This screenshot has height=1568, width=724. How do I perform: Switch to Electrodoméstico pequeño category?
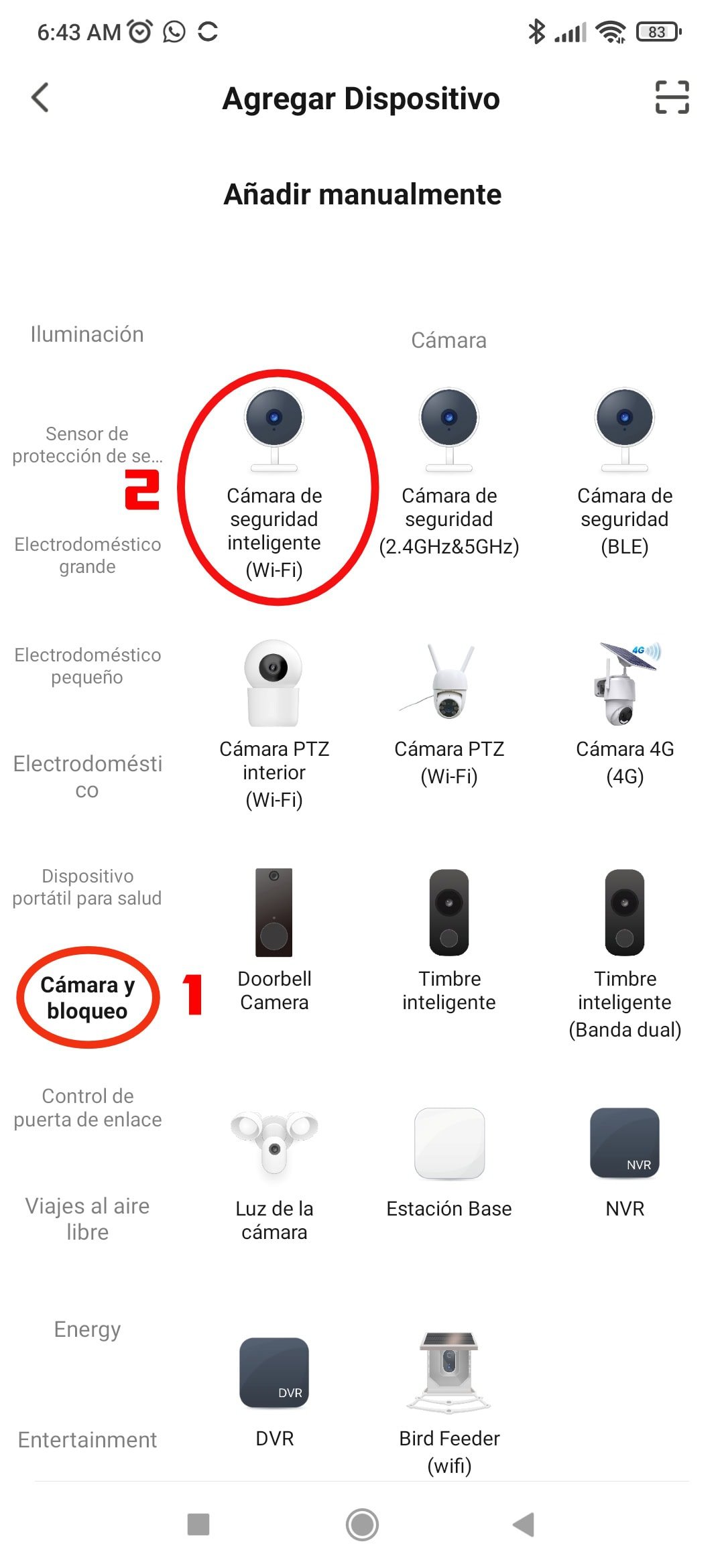[x=87, y=666]
